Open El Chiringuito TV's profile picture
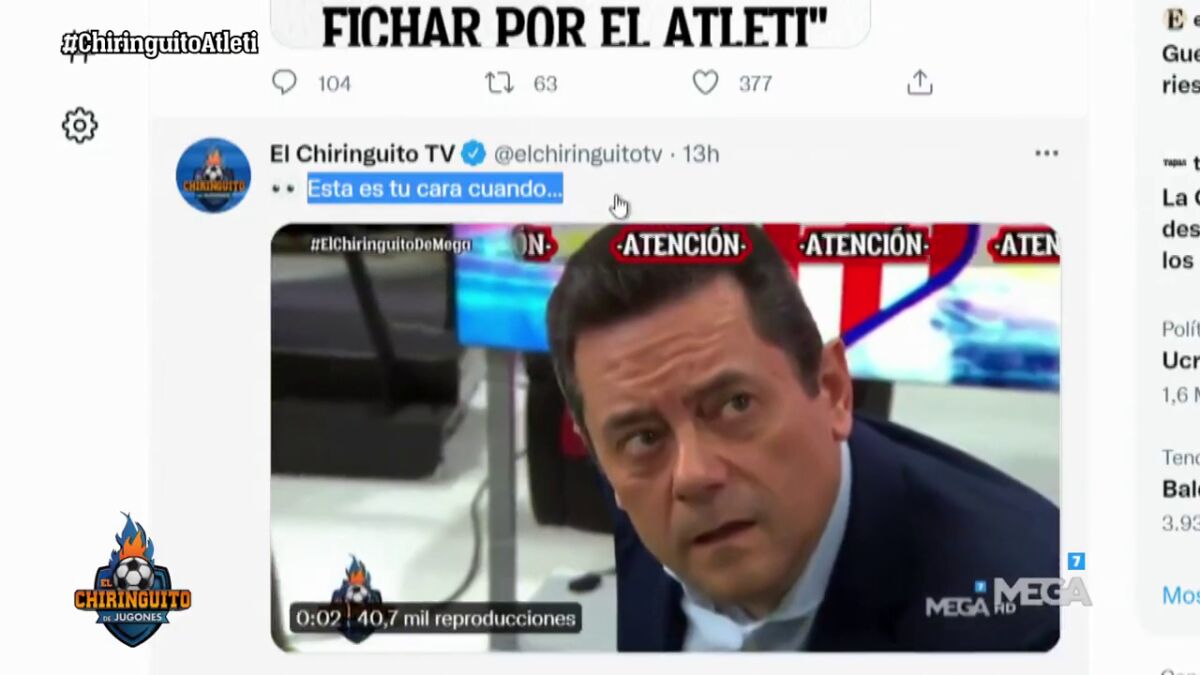 213,175
